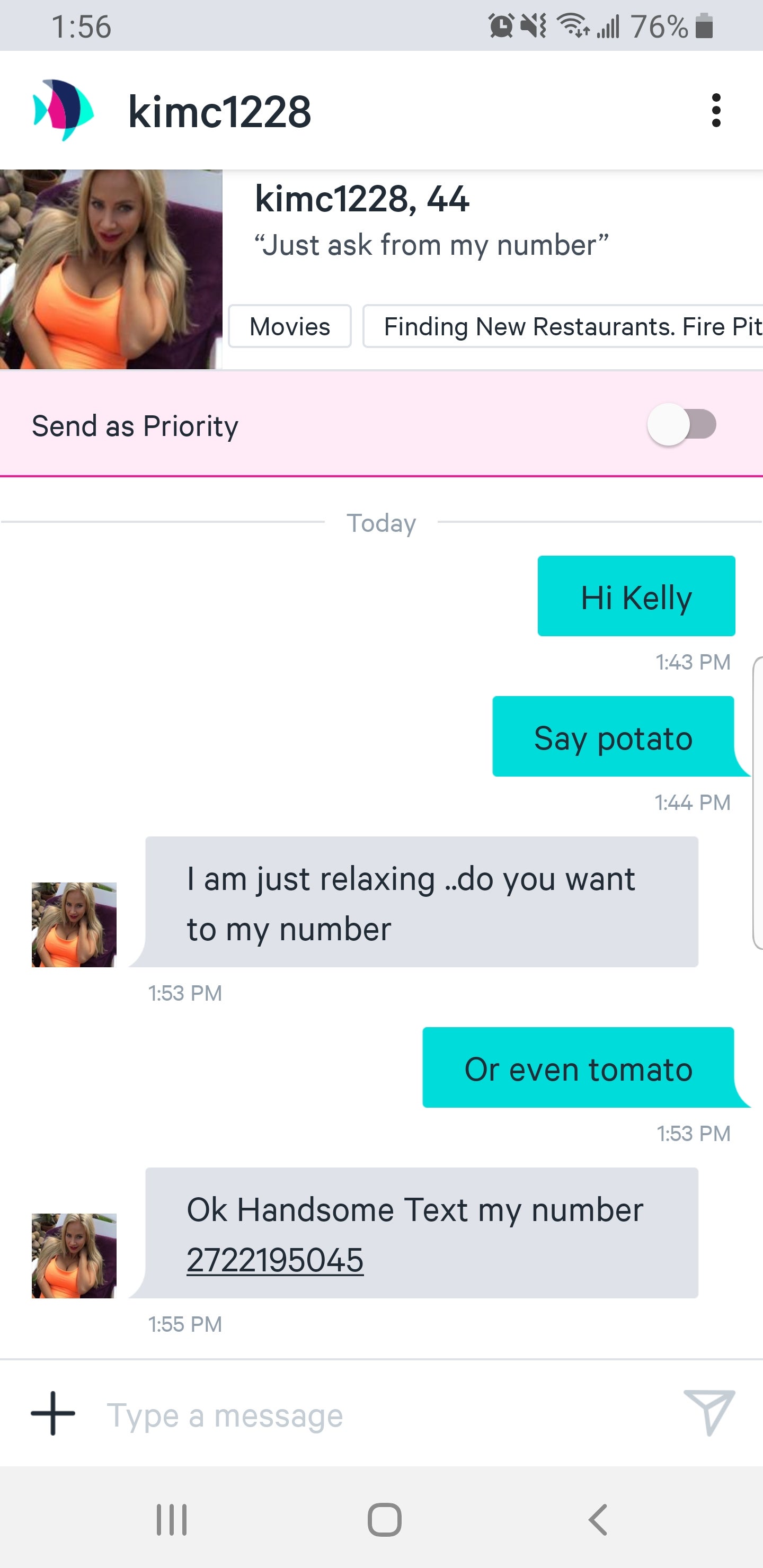The height and width of the screenshot is (1568, 763).
Task: Tap the phone number link 2722195045
Action: [x=275, y=1261]
